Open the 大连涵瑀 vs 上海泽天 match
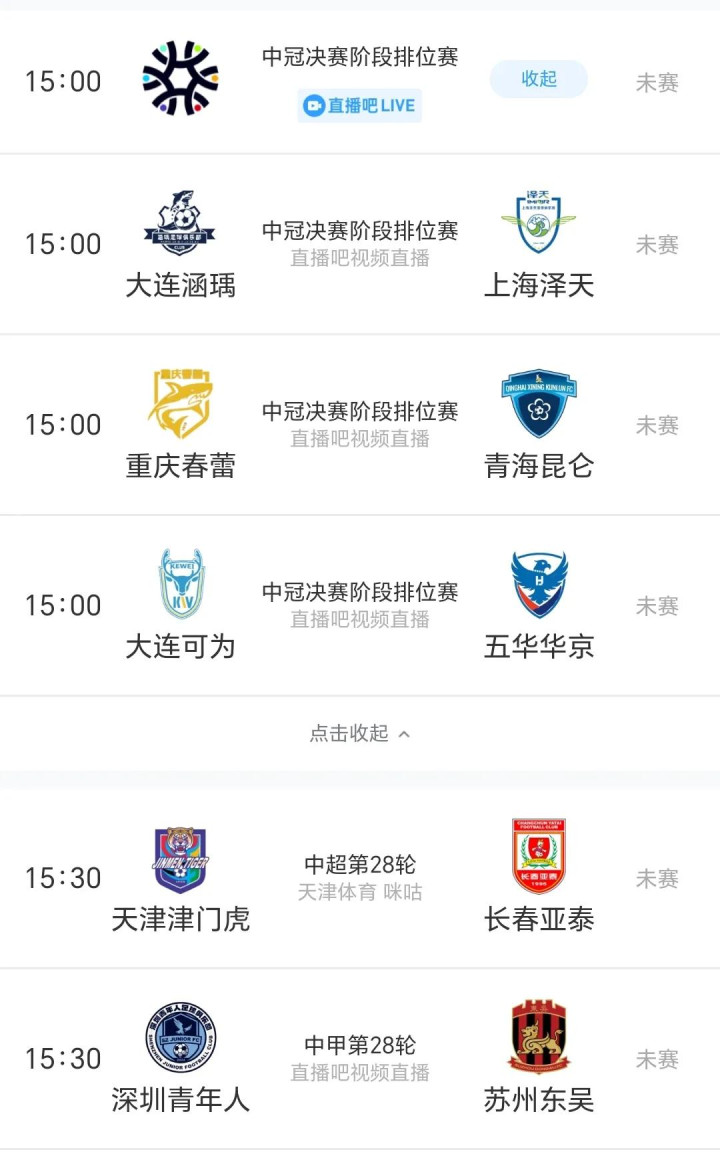Screen dimensions: 720x1152 (x=360, y=244)
